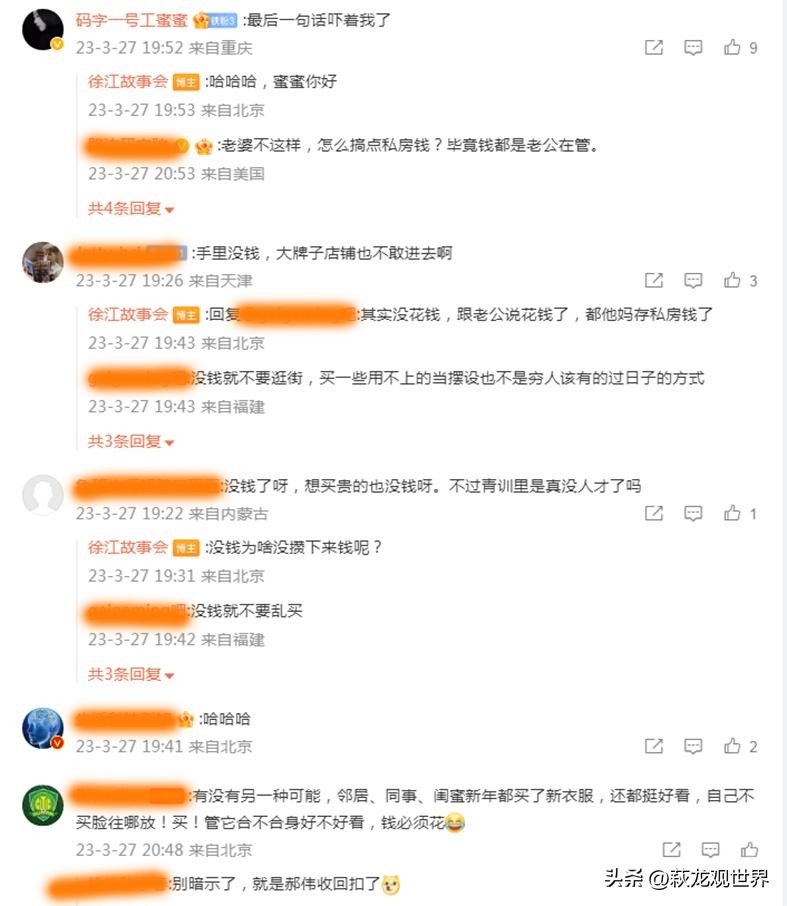787x906 pixels.
Task: Reply to the comment posted 19:22 来自内蒙古
Action: tap(693, 513)
